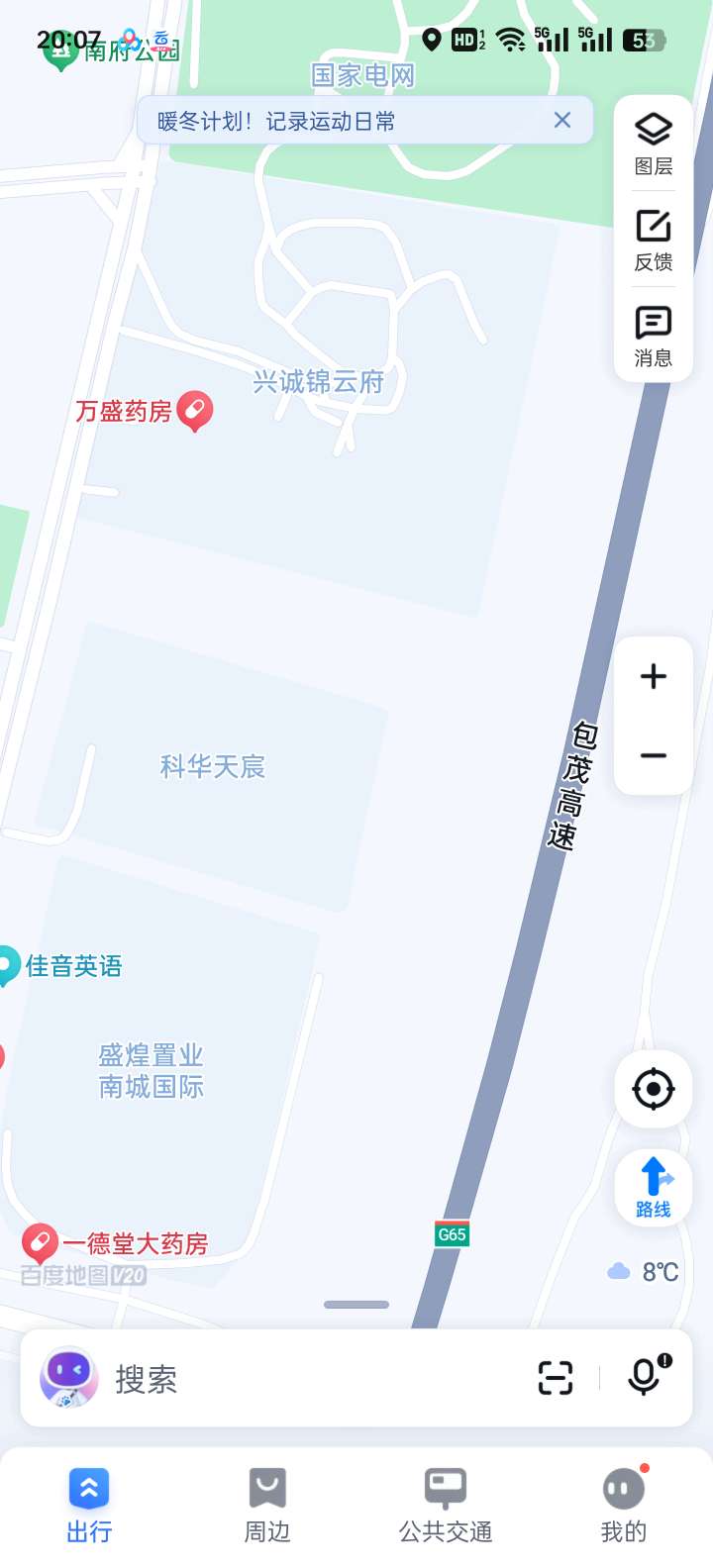Dismiss the 暖冬计划 banner
This screenshot has width=713, height=1568.
click(562, 120)
